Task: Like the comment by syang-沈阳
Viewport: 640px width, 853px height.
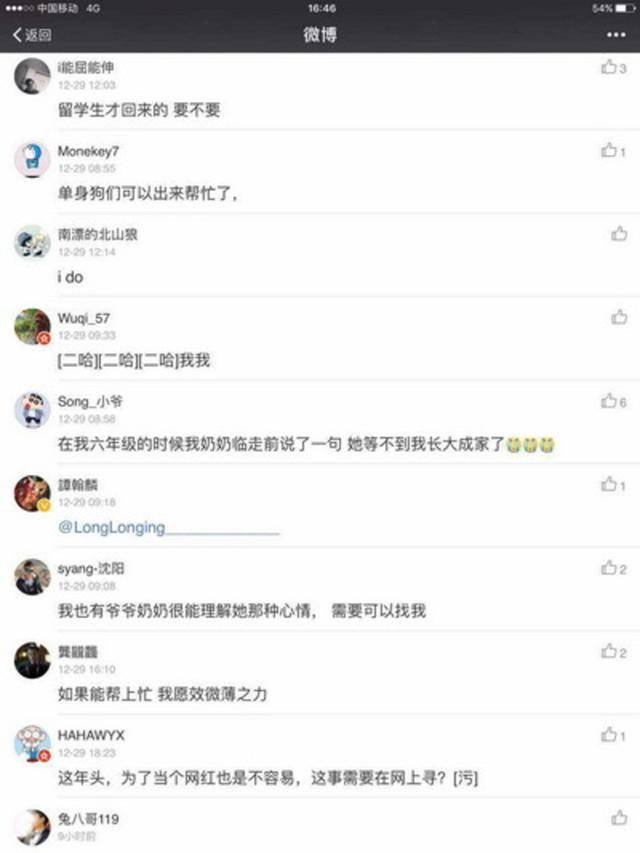Action: pyautogui.click(x=610, y=568)
